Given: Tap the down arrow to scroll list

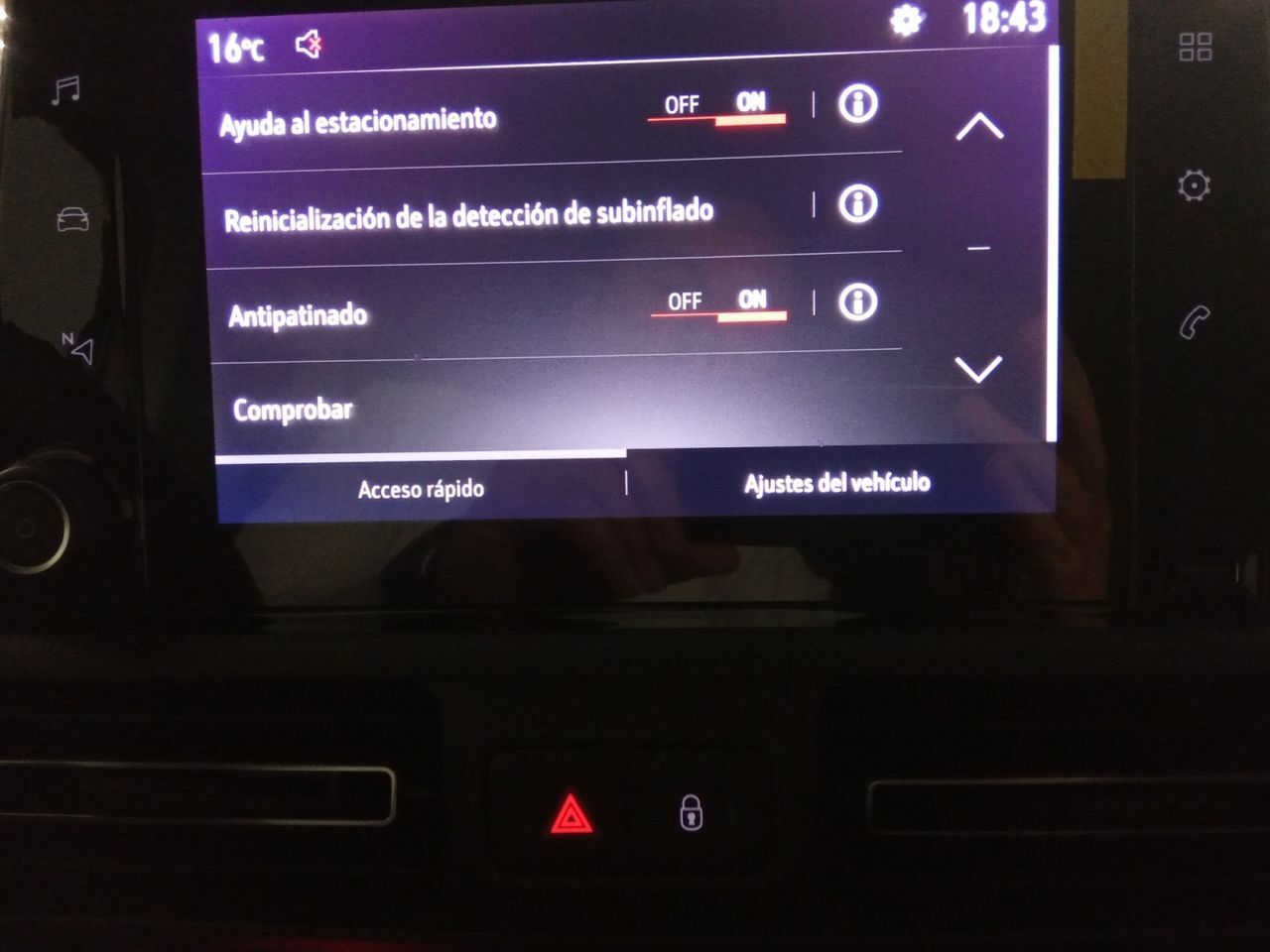Looking at the screenshot, I should coord(979,370).
